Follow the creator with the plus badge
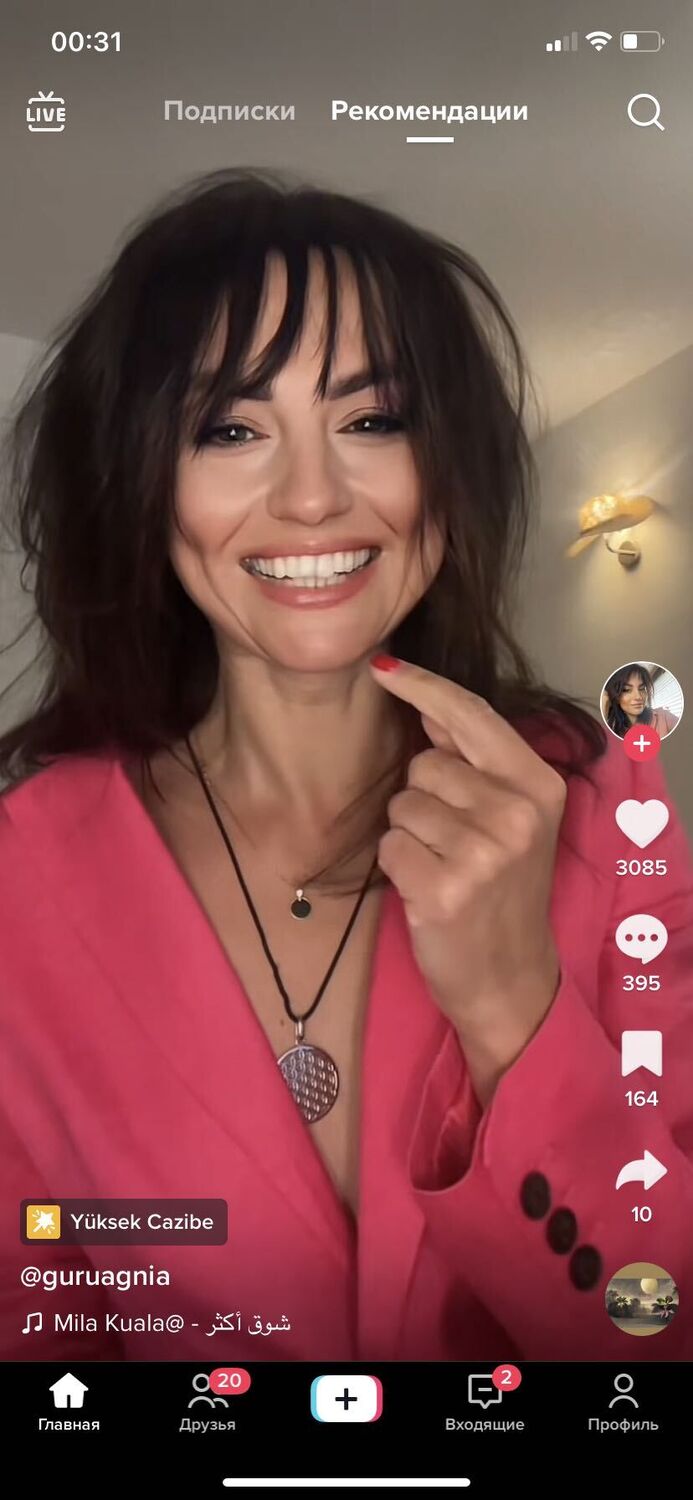The image size is (693, 1500). click(x=641, y=744)
